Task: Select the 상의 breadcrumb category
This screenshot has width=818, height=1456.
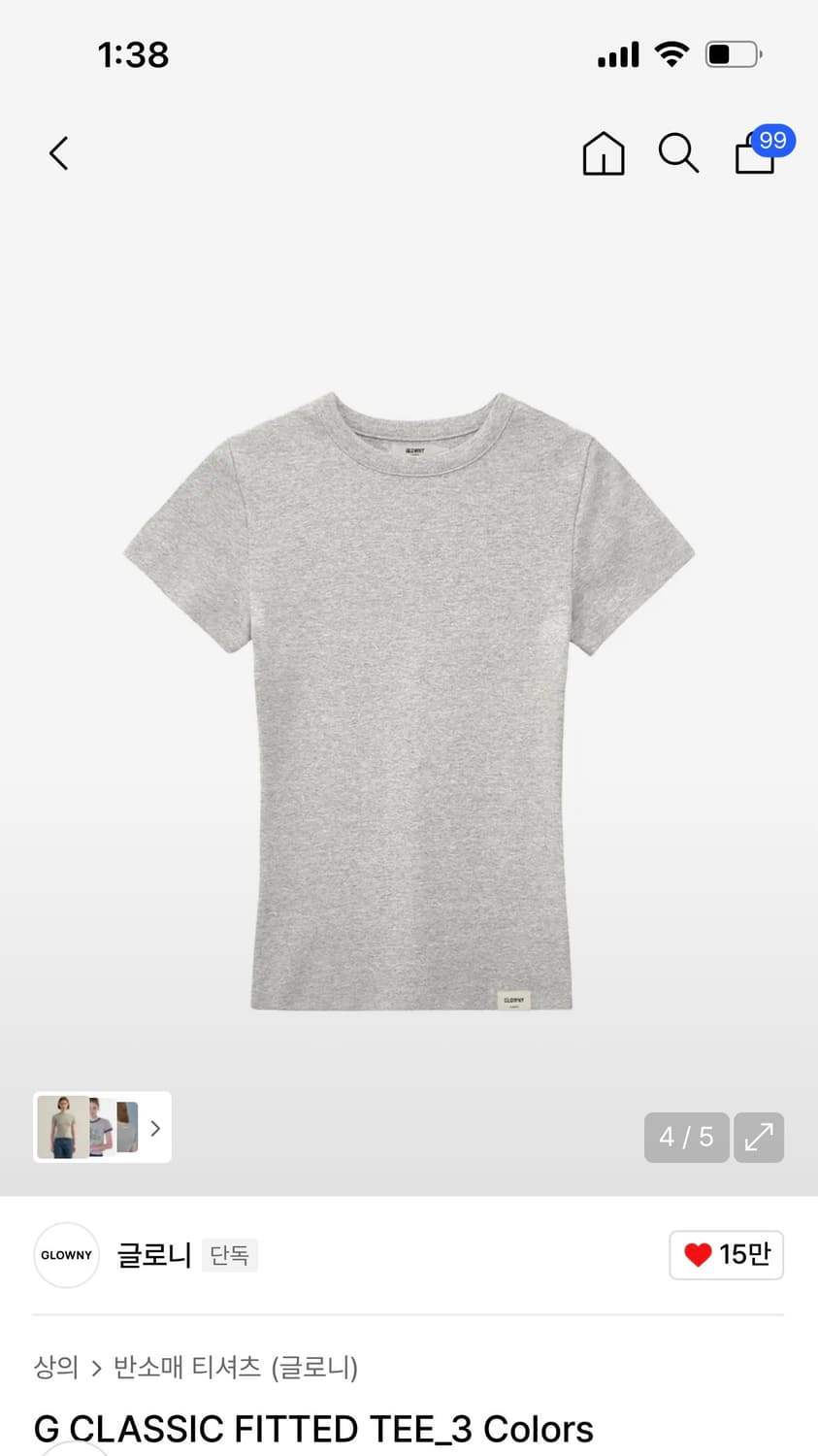Action: pyautogui.click(x=58, y=1368)
